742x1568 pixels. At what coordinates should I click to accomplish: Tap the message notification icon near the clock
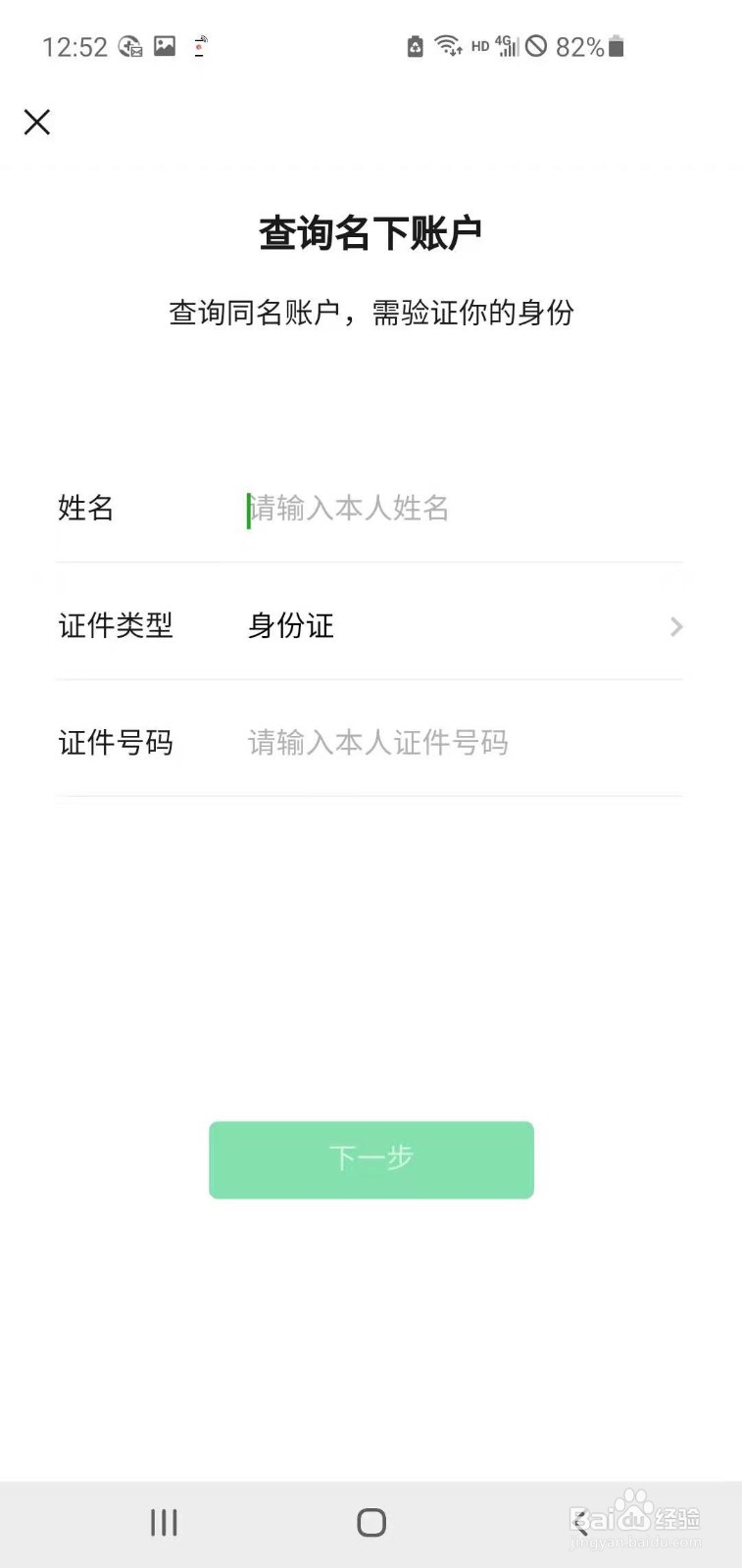coord(130,47)
